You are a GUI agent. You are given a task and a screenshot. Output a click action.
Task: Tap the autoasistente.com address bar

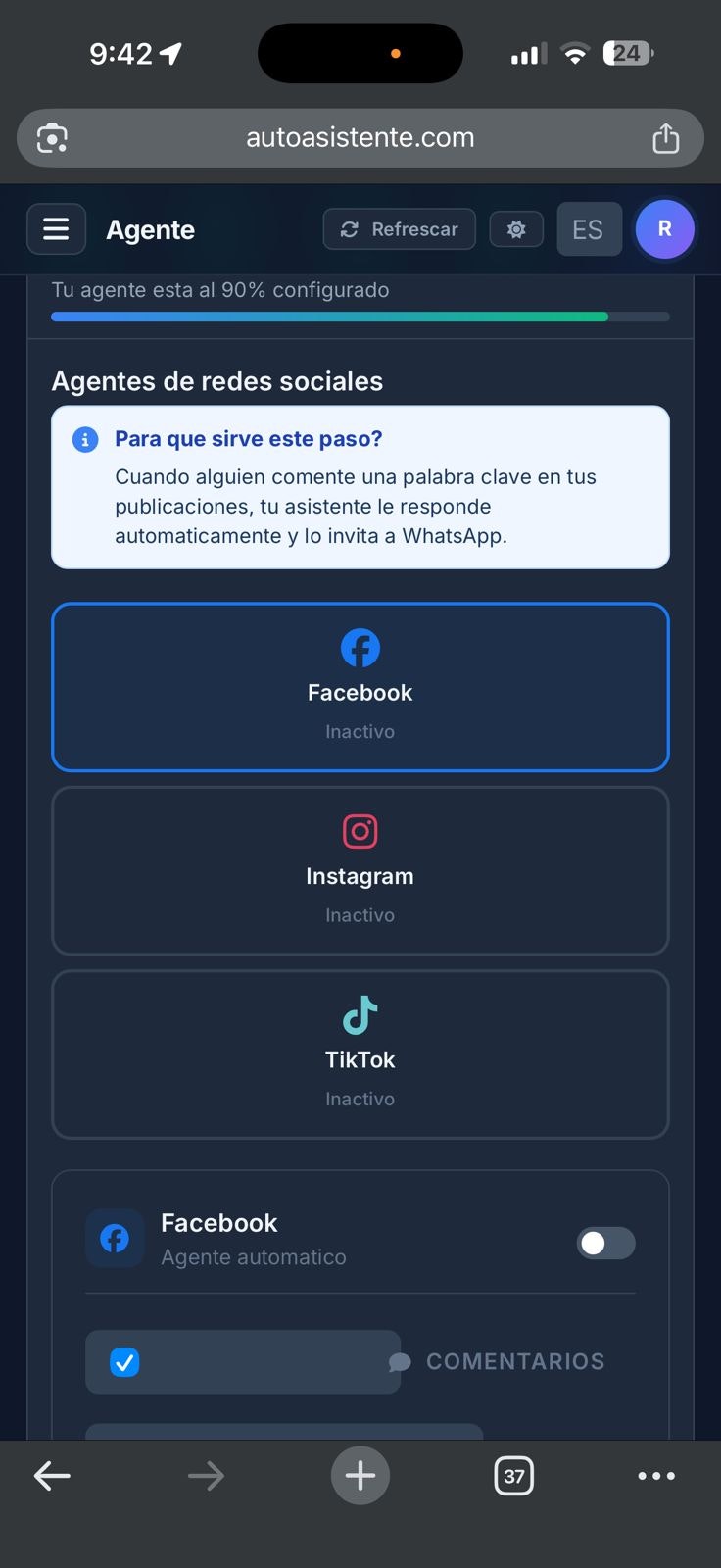(360, 138)
